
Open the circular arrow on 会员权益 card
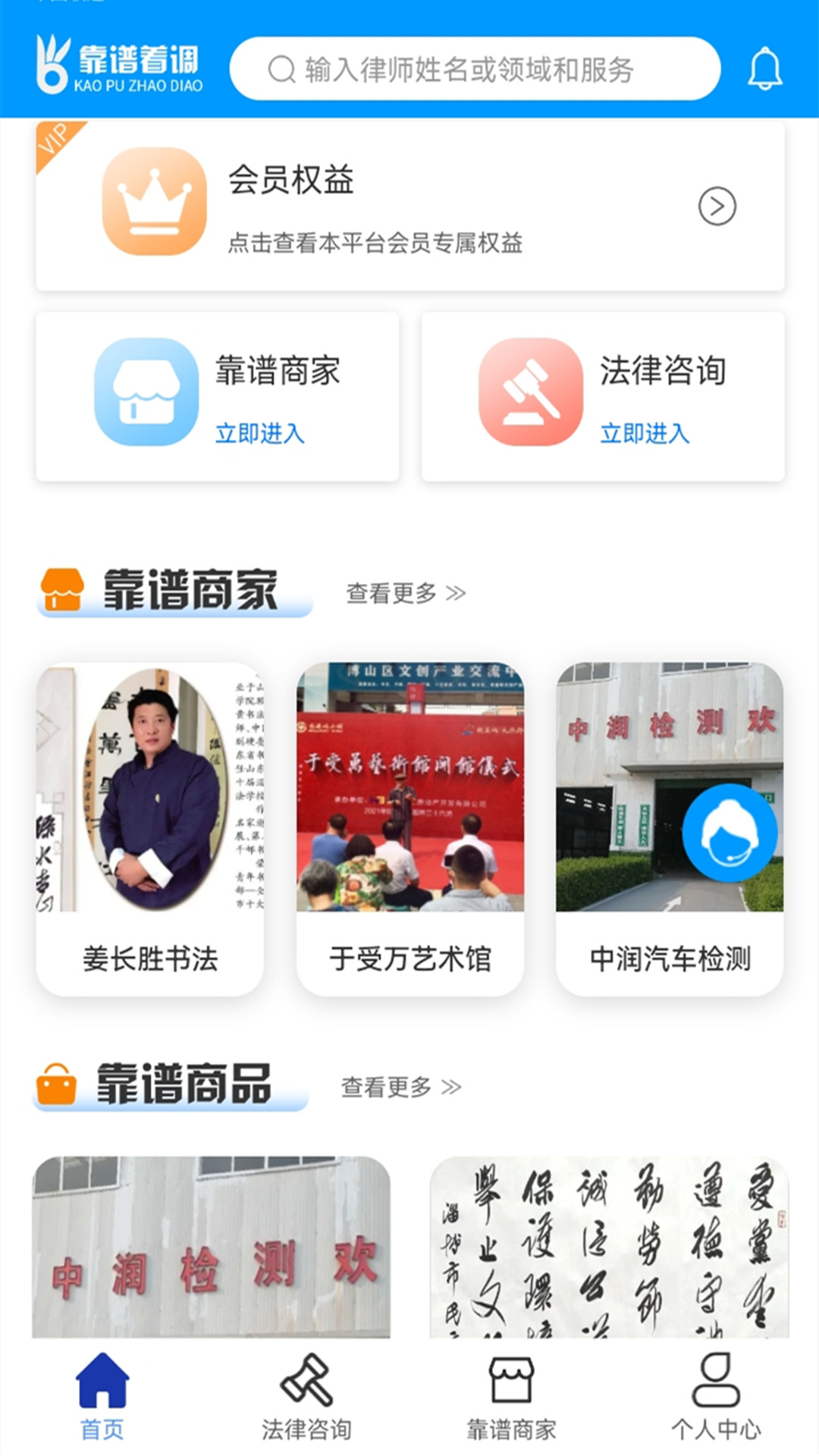716,206
